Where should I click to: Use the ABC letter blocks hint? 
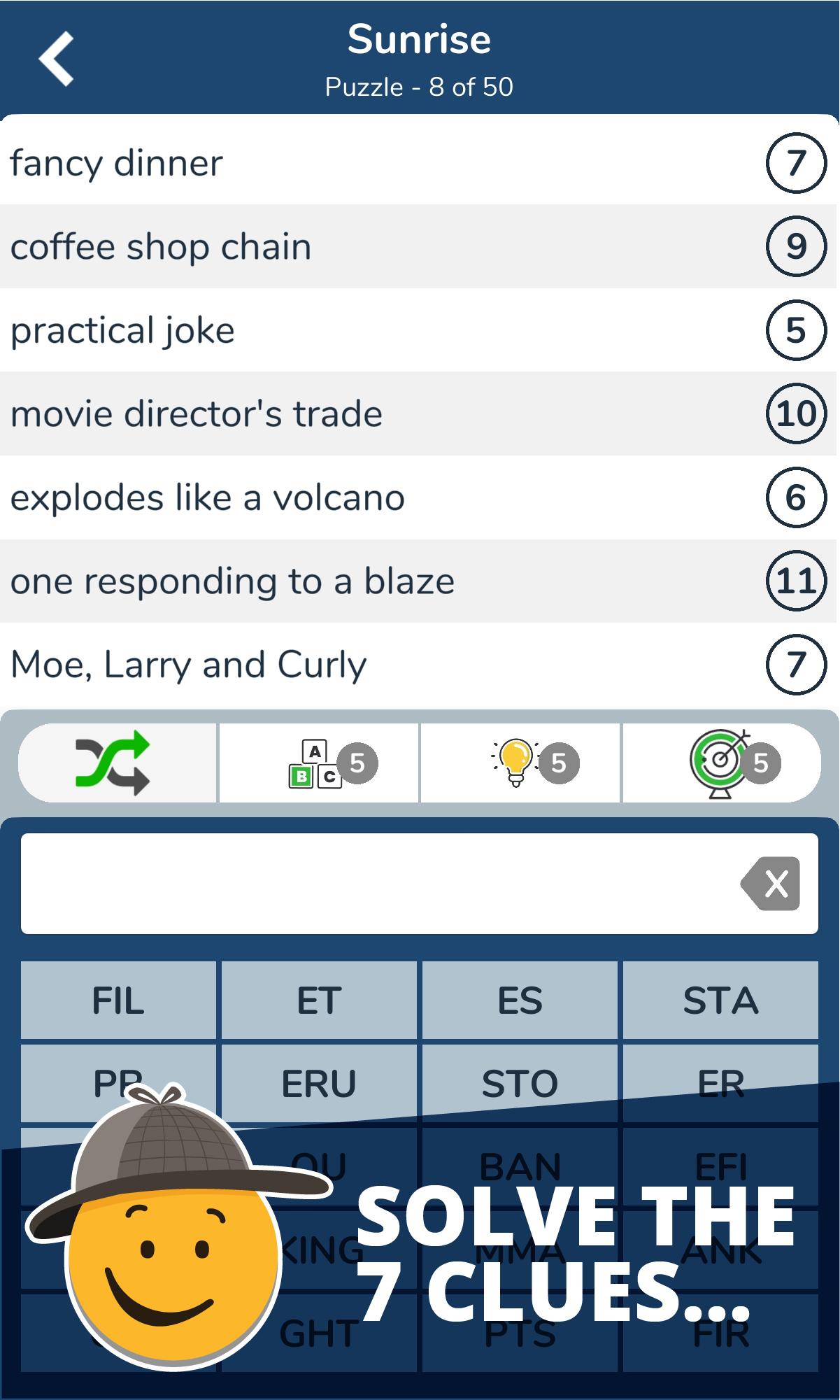point(319,763)
